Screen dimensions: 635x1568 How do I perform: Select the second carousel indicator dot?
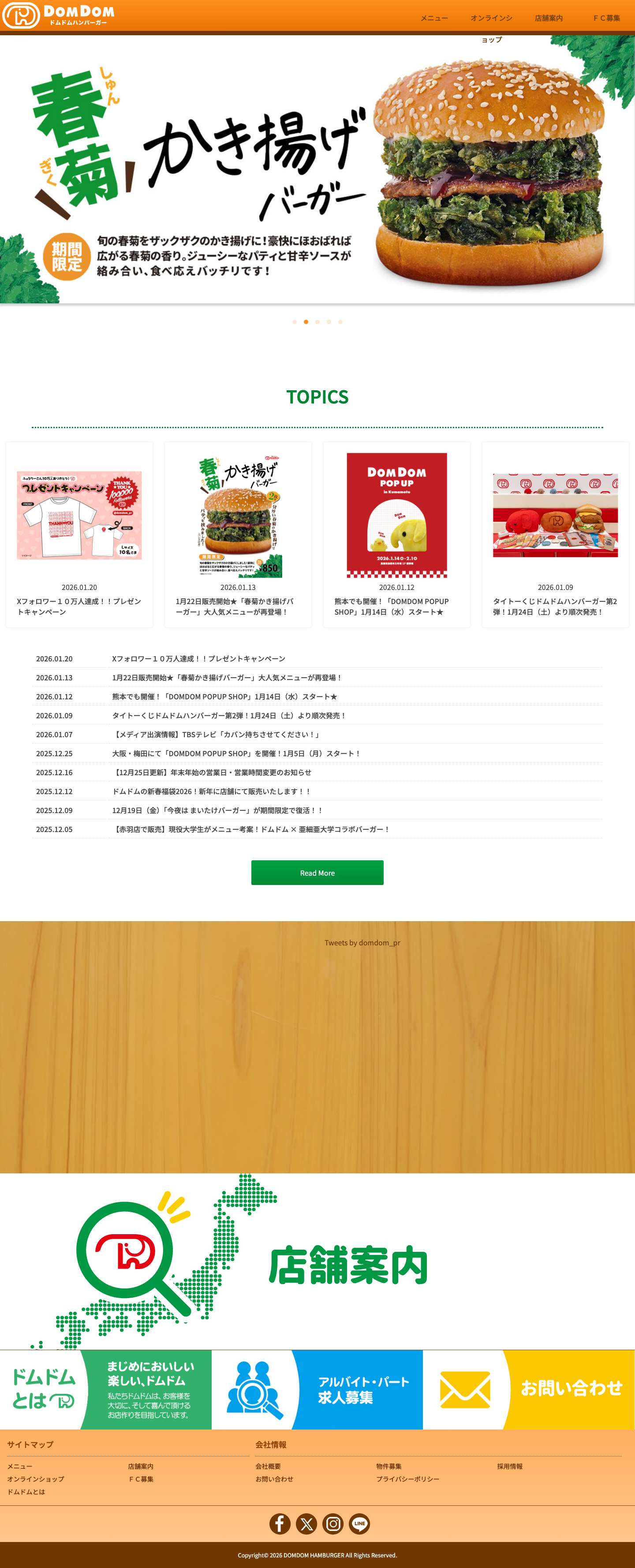click(x=306, y=321)
